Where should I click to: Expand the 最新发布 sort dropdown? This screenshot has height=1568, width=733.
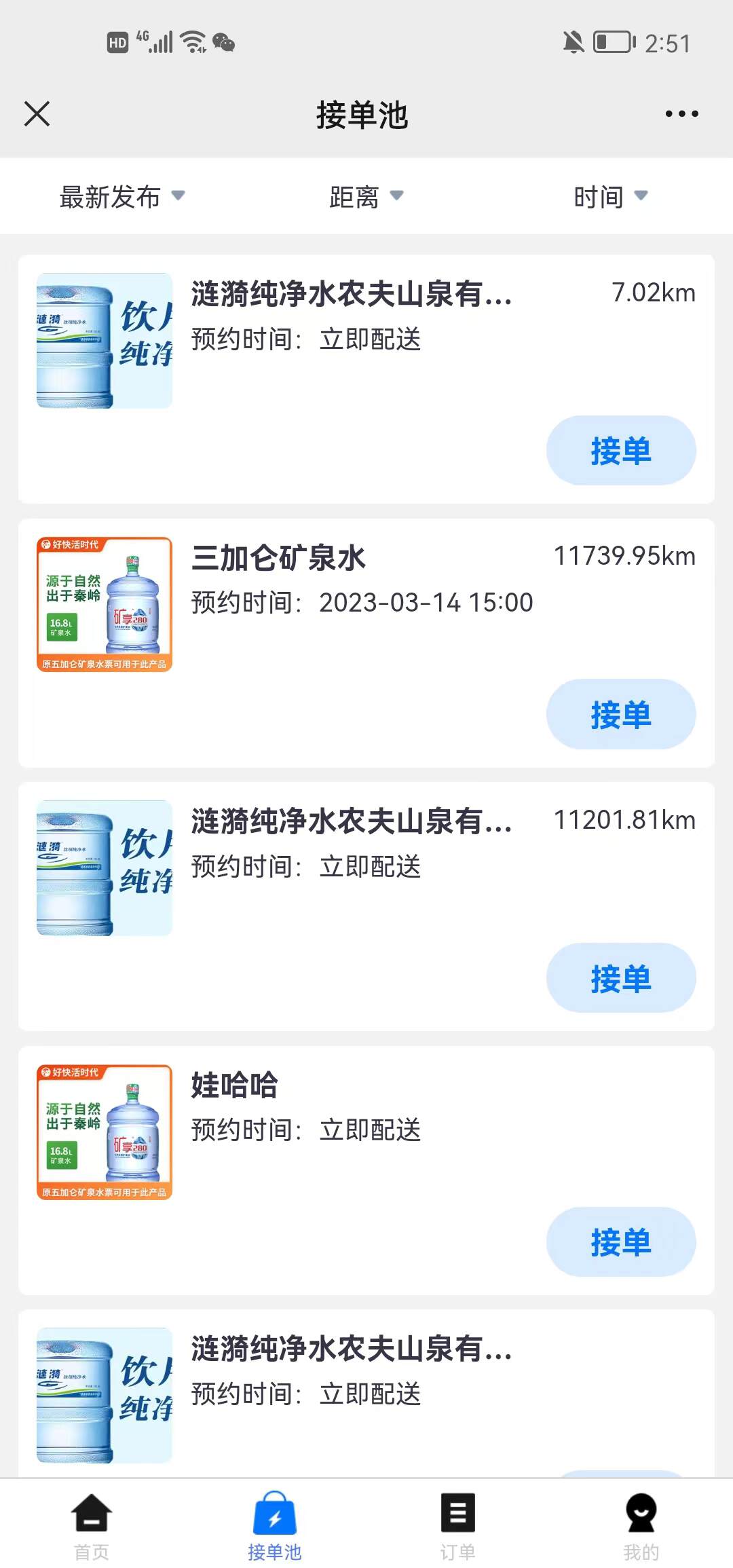(122, 197)
